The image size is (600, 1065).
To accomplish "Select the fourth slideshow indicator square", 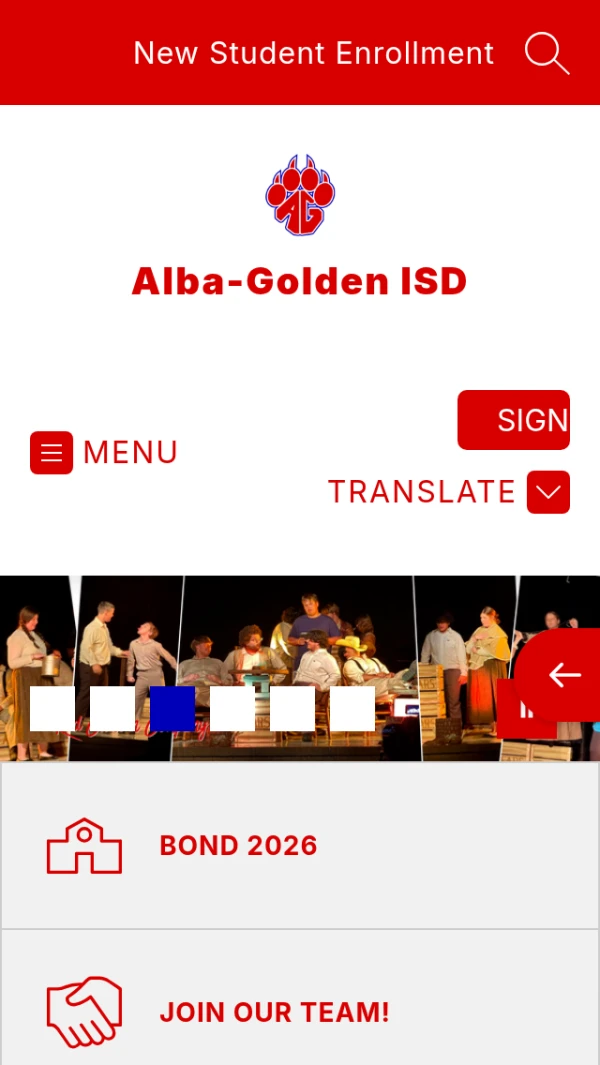I will (x=232, y=709).
